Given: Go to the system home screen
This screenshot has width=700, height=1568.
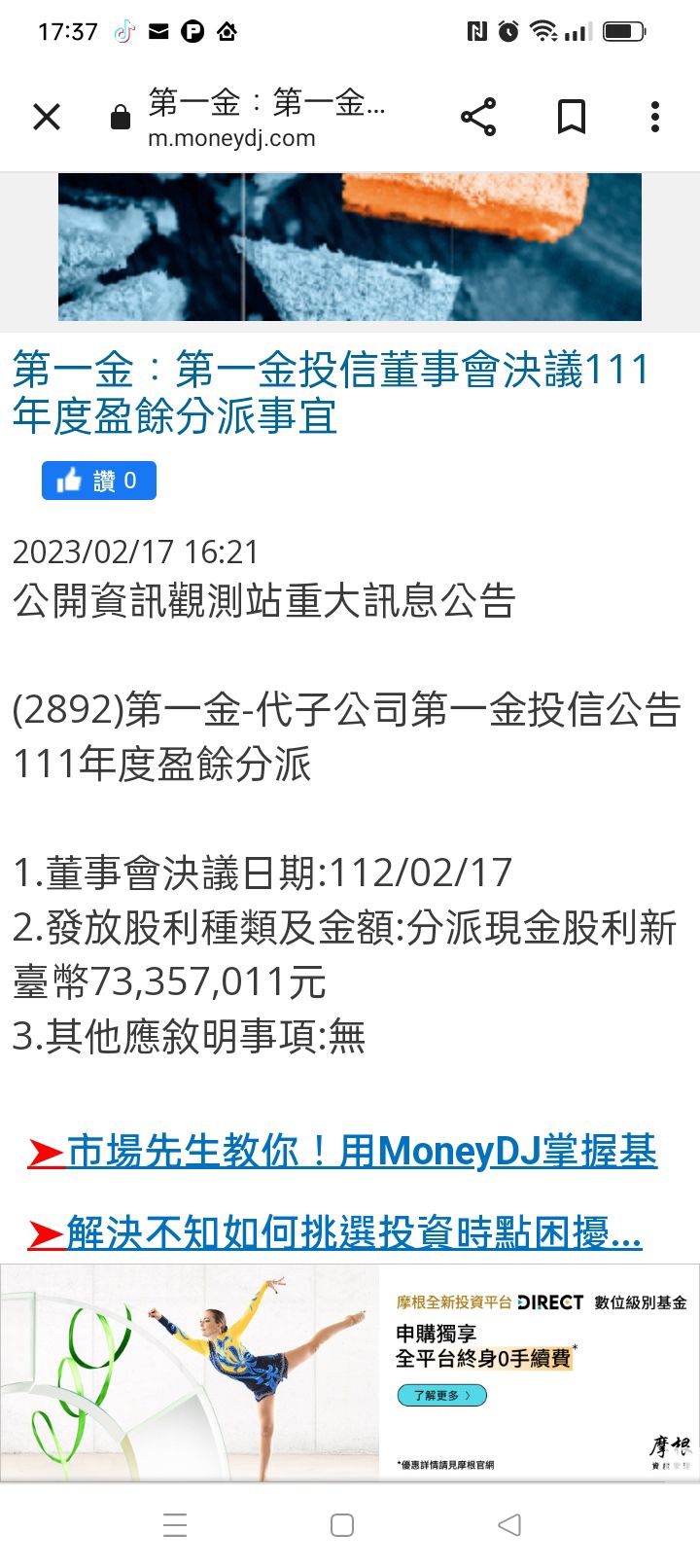Looking at the screenshot, I should 342,1524.
